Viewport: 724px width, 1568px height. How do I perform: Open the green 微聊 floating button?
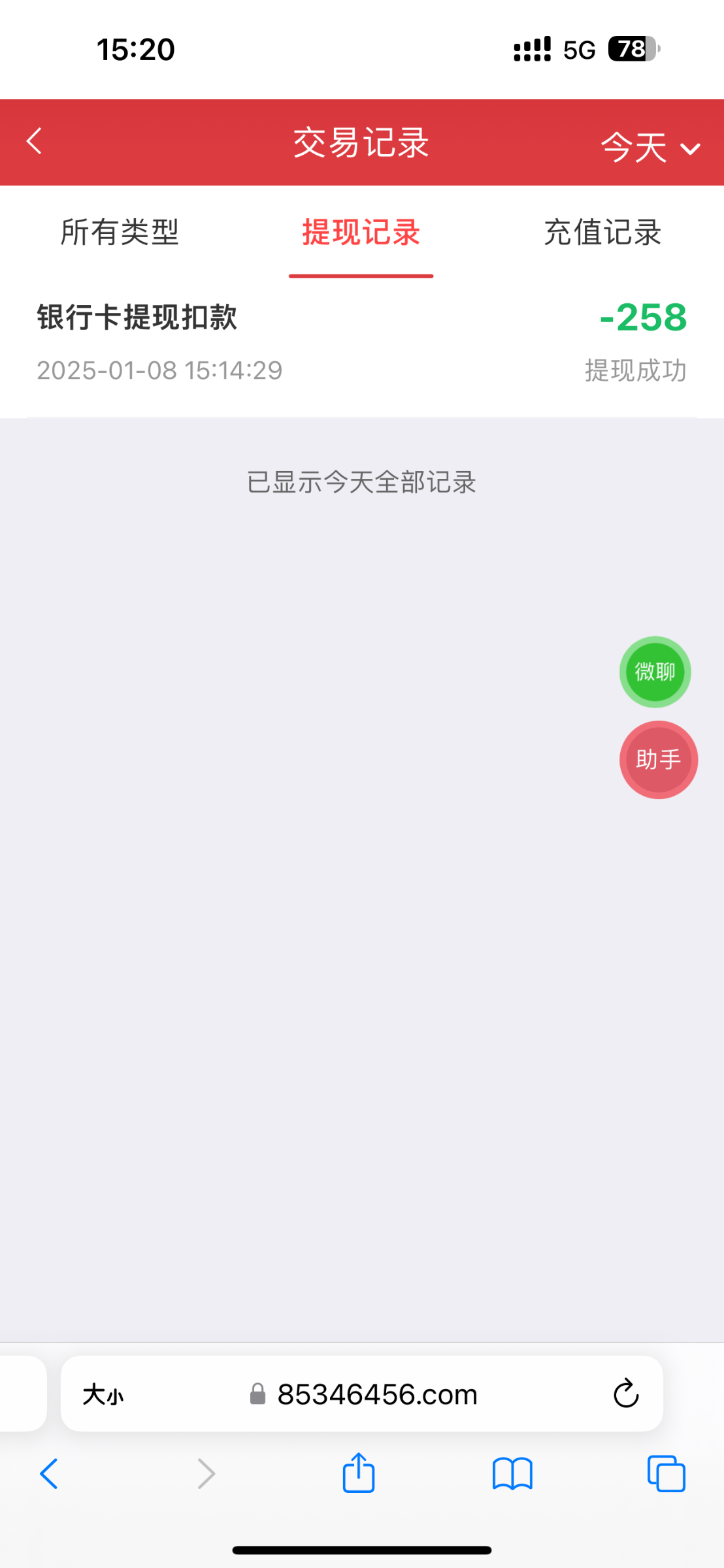(x=655, y=672)
